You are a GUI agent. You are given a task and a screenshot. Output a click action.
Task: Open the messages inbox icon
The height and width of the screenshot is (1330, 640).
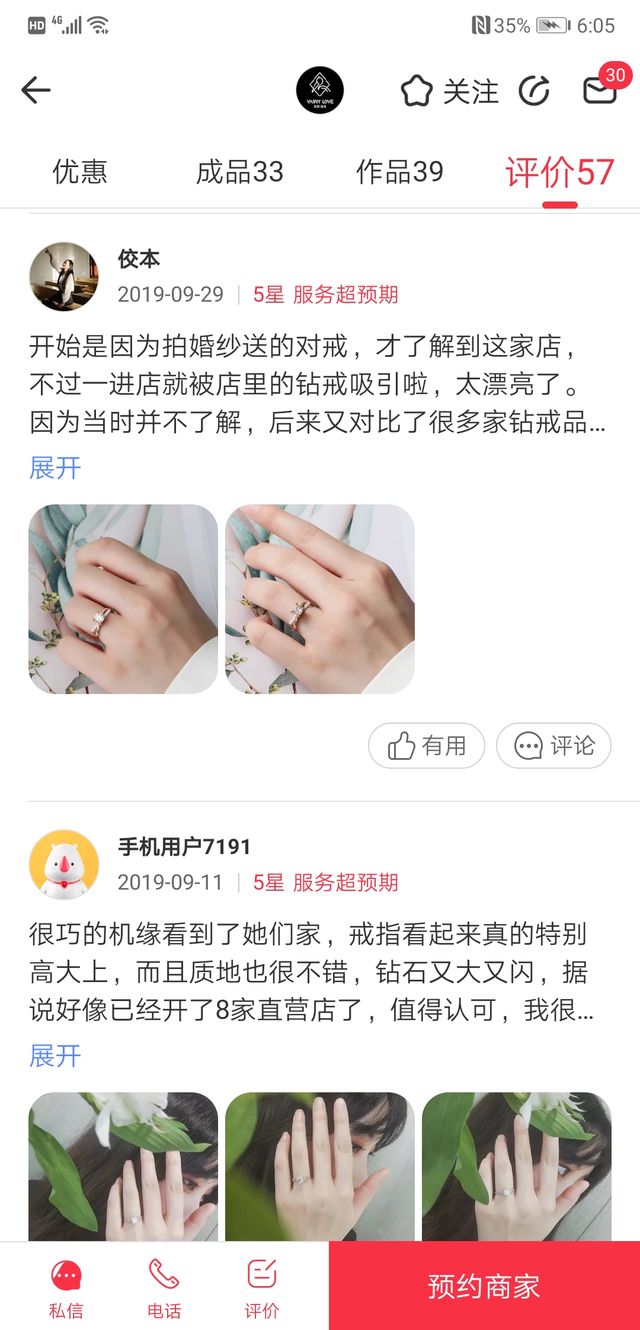pyautogui.click(x=600, y=90)
